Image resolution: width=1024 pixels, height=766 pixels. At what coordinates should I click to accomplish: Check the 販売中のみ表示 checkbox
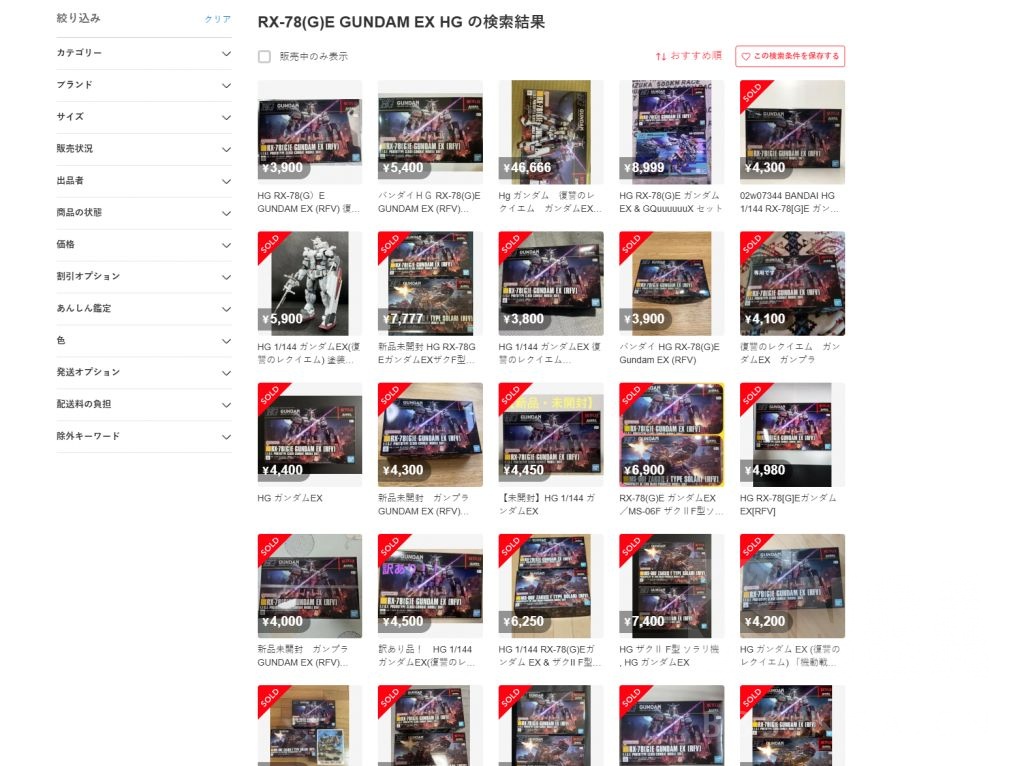point(265,57)
